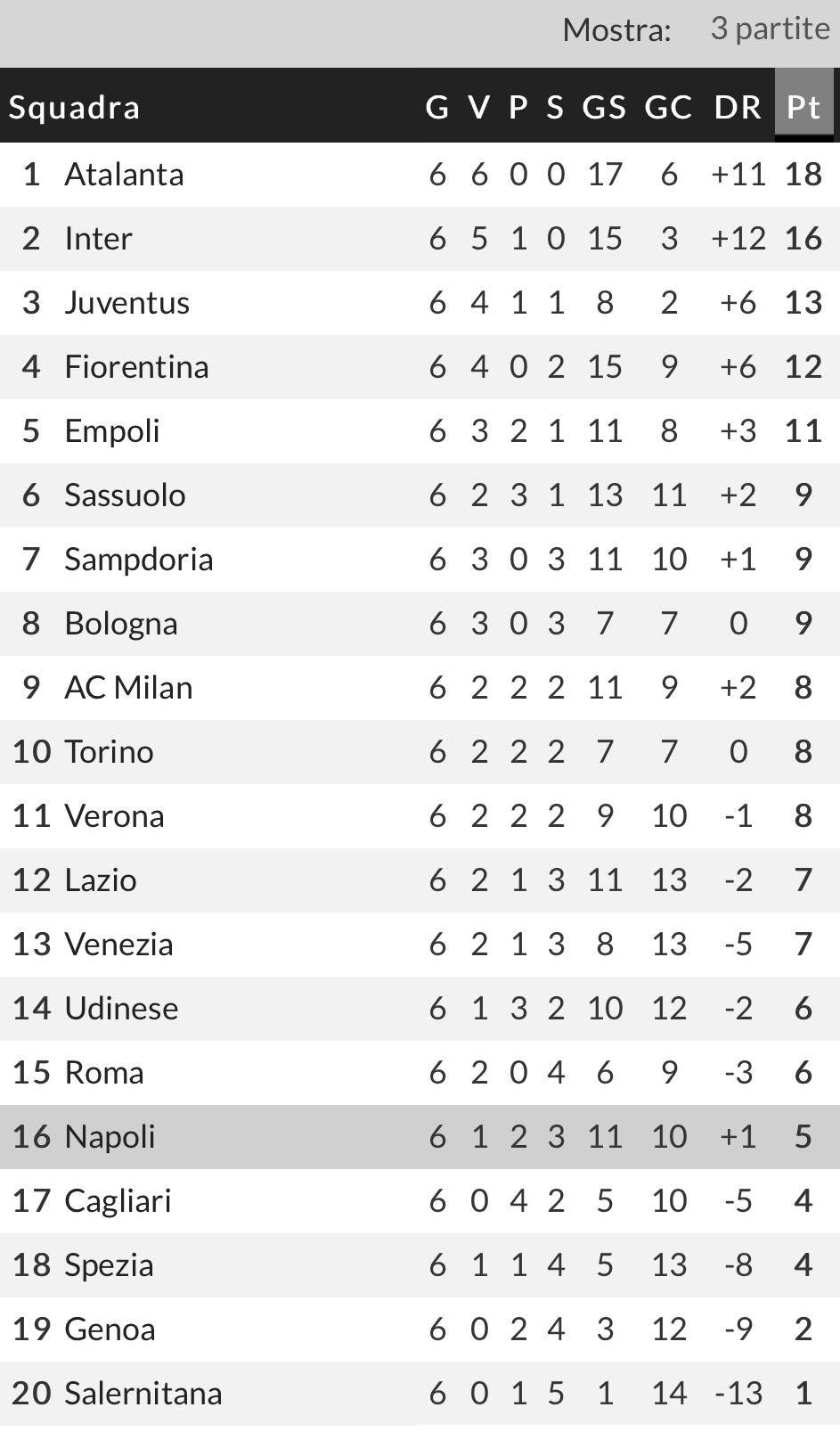Screen dimensions: 840x1440
Task: Open the AC Milan row
Action: pyautogui.click(x=129, y=688)
